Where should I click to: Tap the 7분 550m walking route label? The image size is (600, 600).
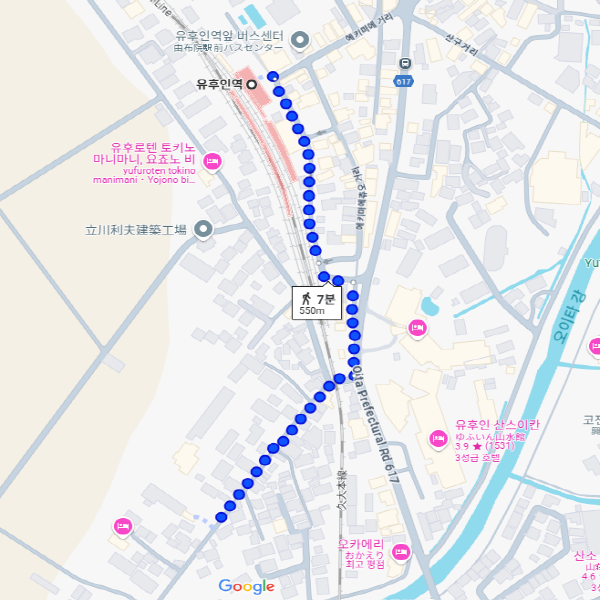[x=312, y=304]
